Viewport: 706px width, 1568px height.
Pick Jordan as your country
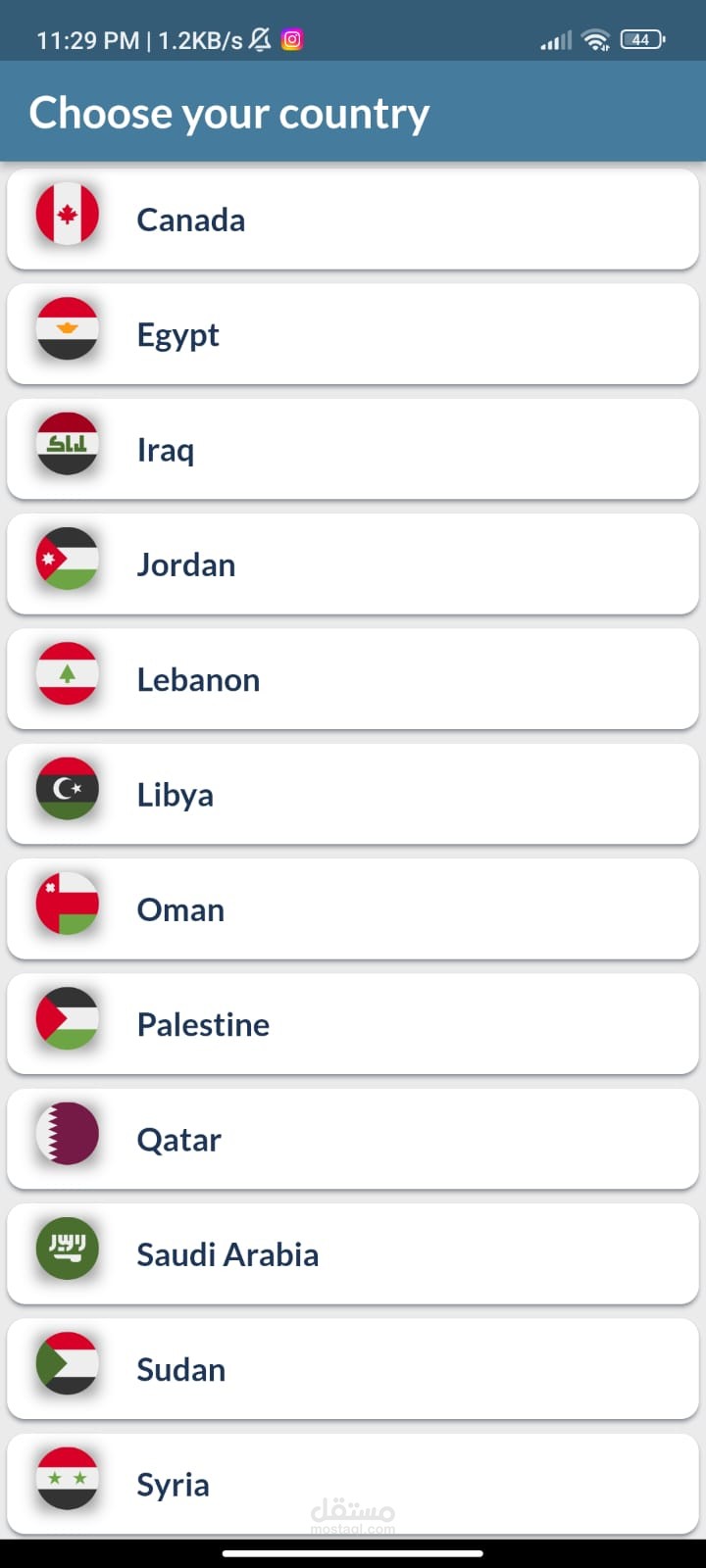pos(352,564)
